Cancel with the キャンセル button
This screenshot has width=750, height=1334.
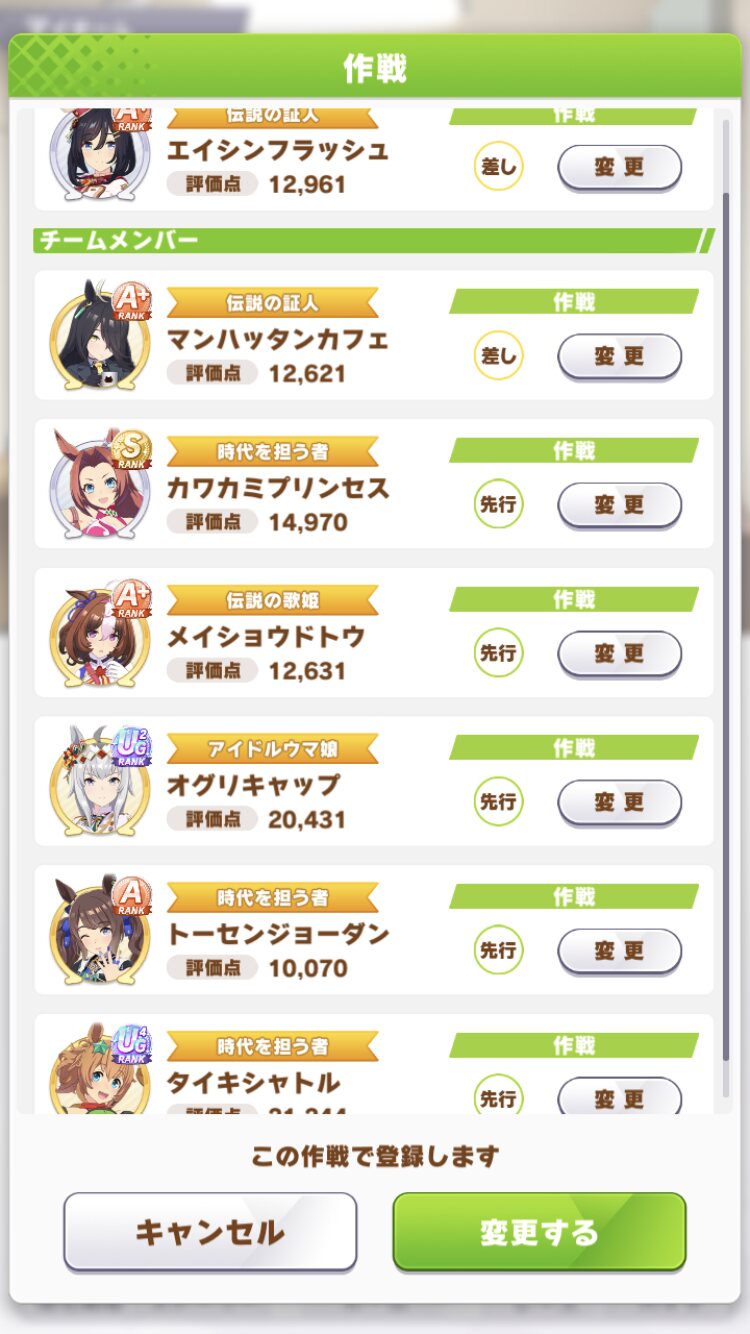(210, 1231)
